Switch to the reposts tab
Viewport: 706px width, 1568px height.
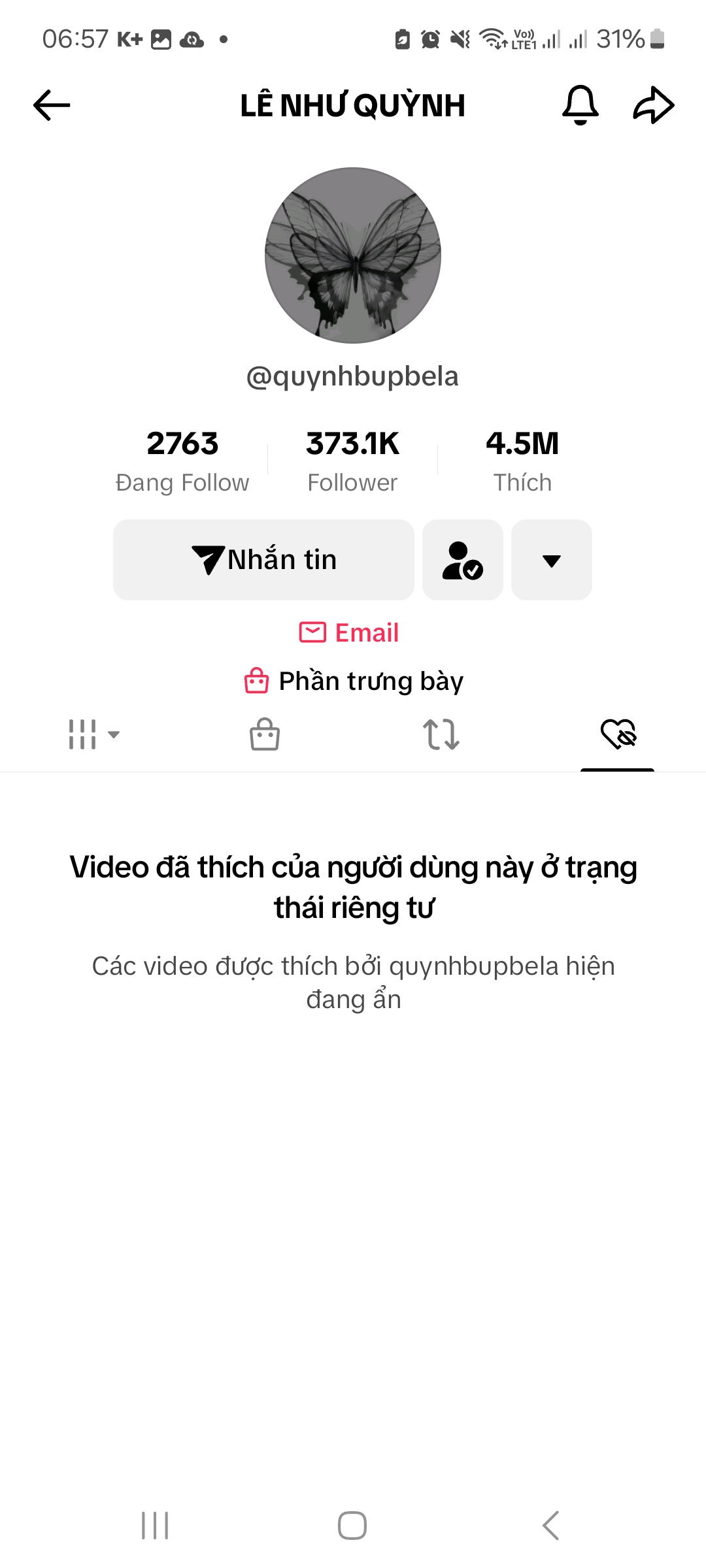(441, 734)
